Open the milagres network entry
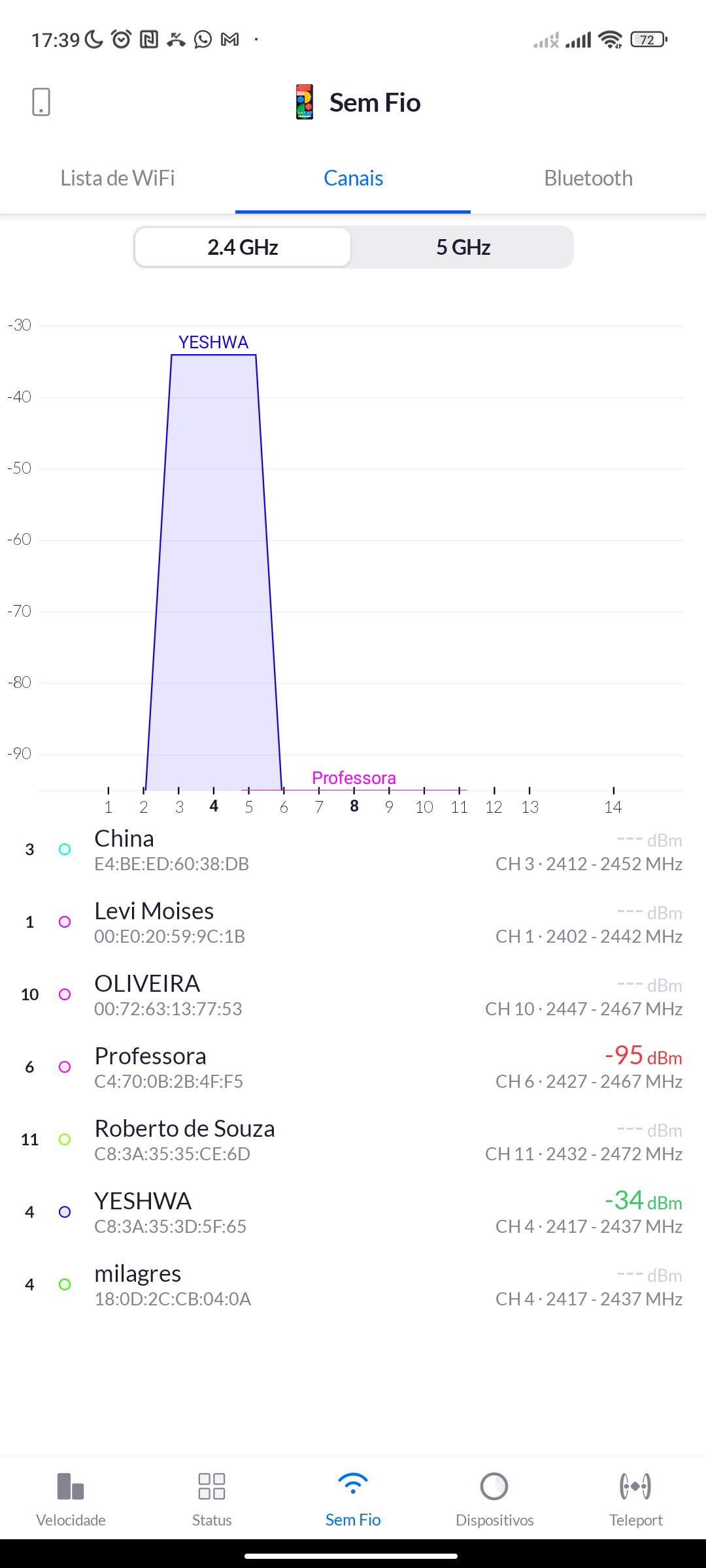 (x=353, y=1285)
